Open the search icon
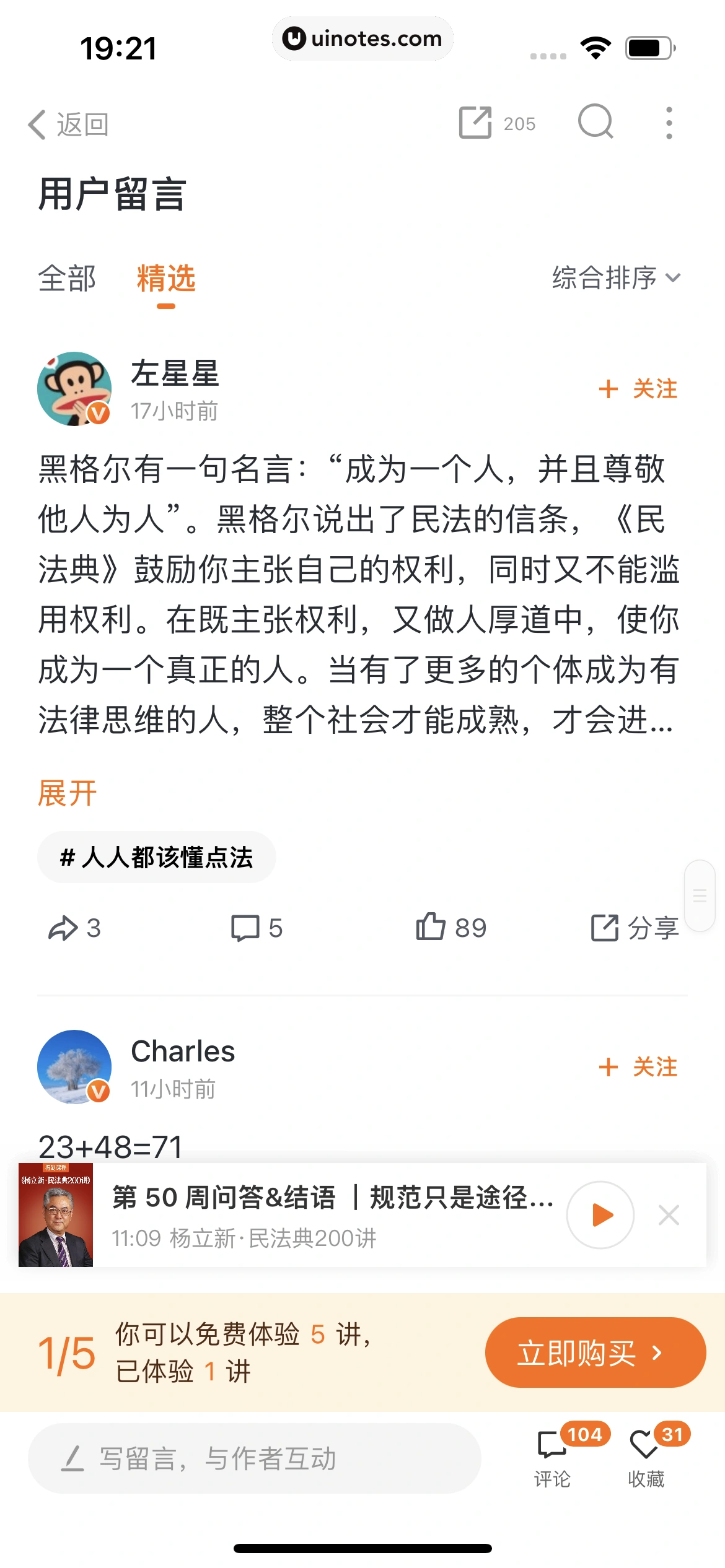 click(x=595, y=121)
